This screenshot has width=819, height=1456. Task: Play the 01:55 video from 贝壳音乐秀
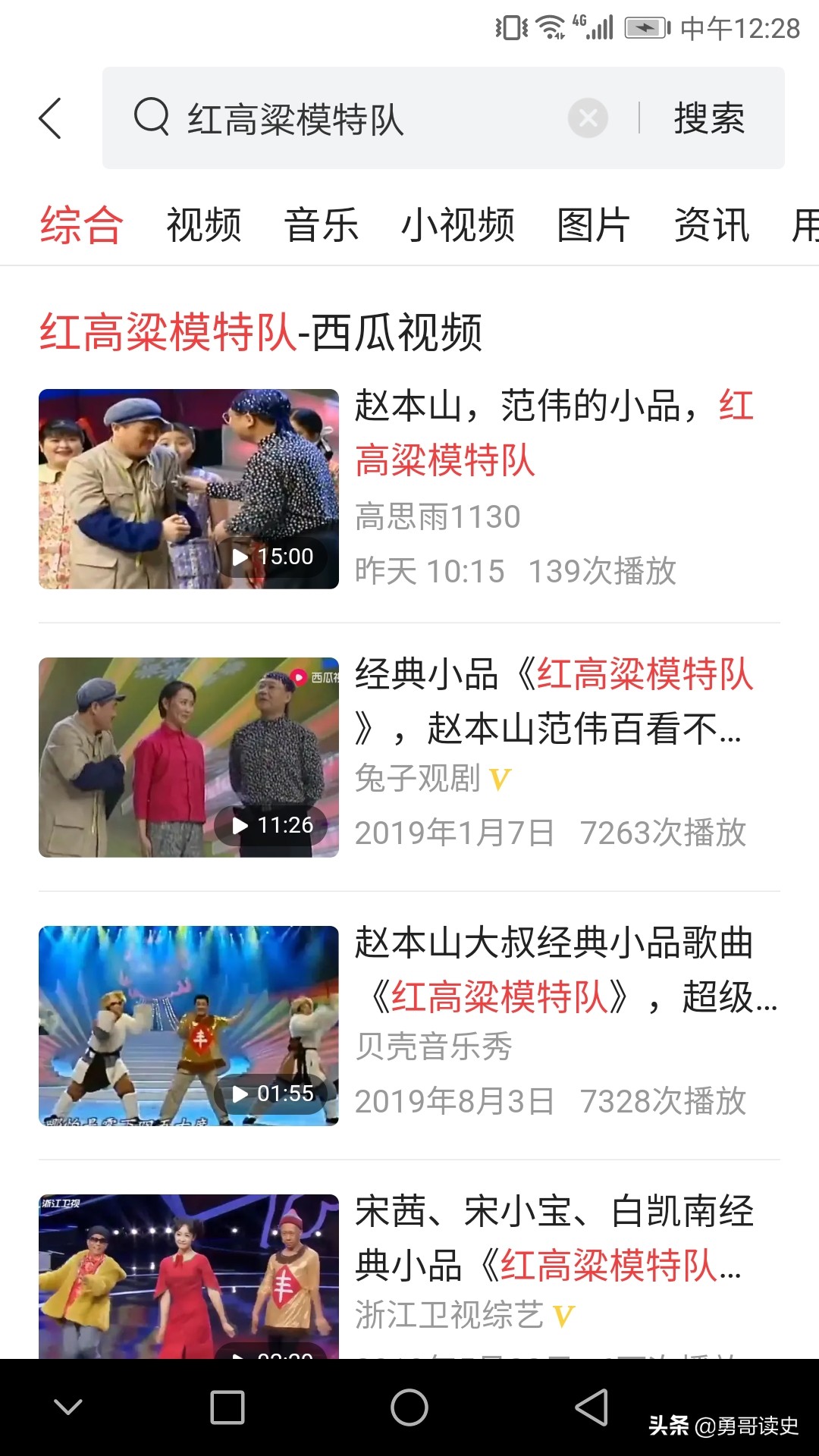click(x=189, y=1026)
